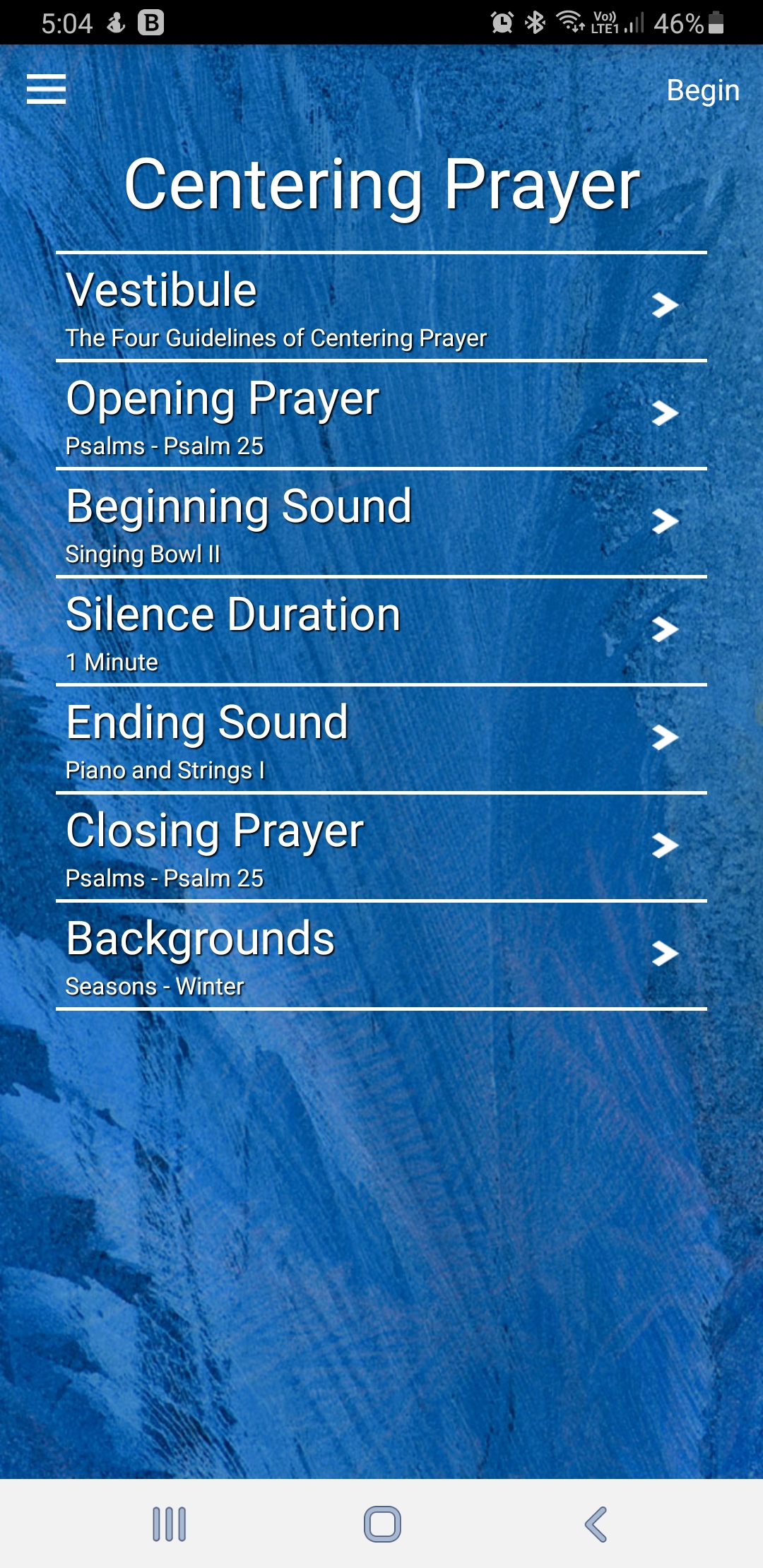Go back using the system back button

click(596, 1524)
